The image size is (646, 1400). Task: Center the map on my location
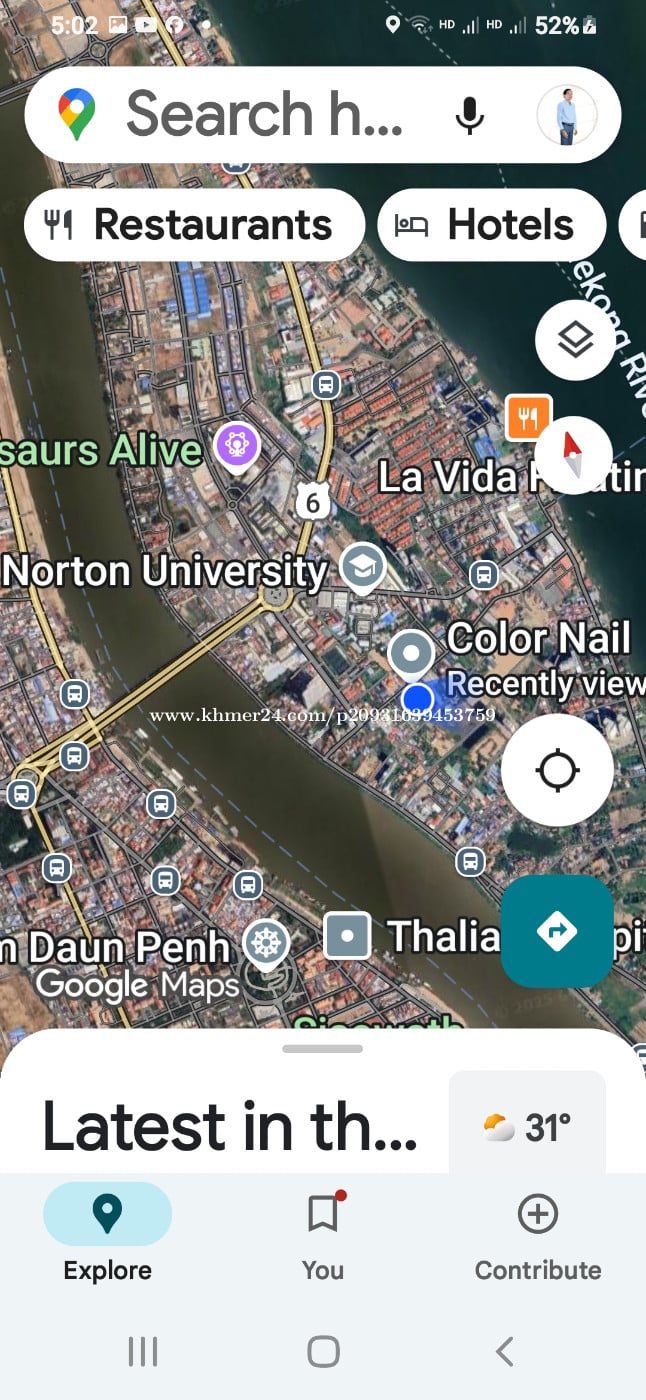point(557,770)
